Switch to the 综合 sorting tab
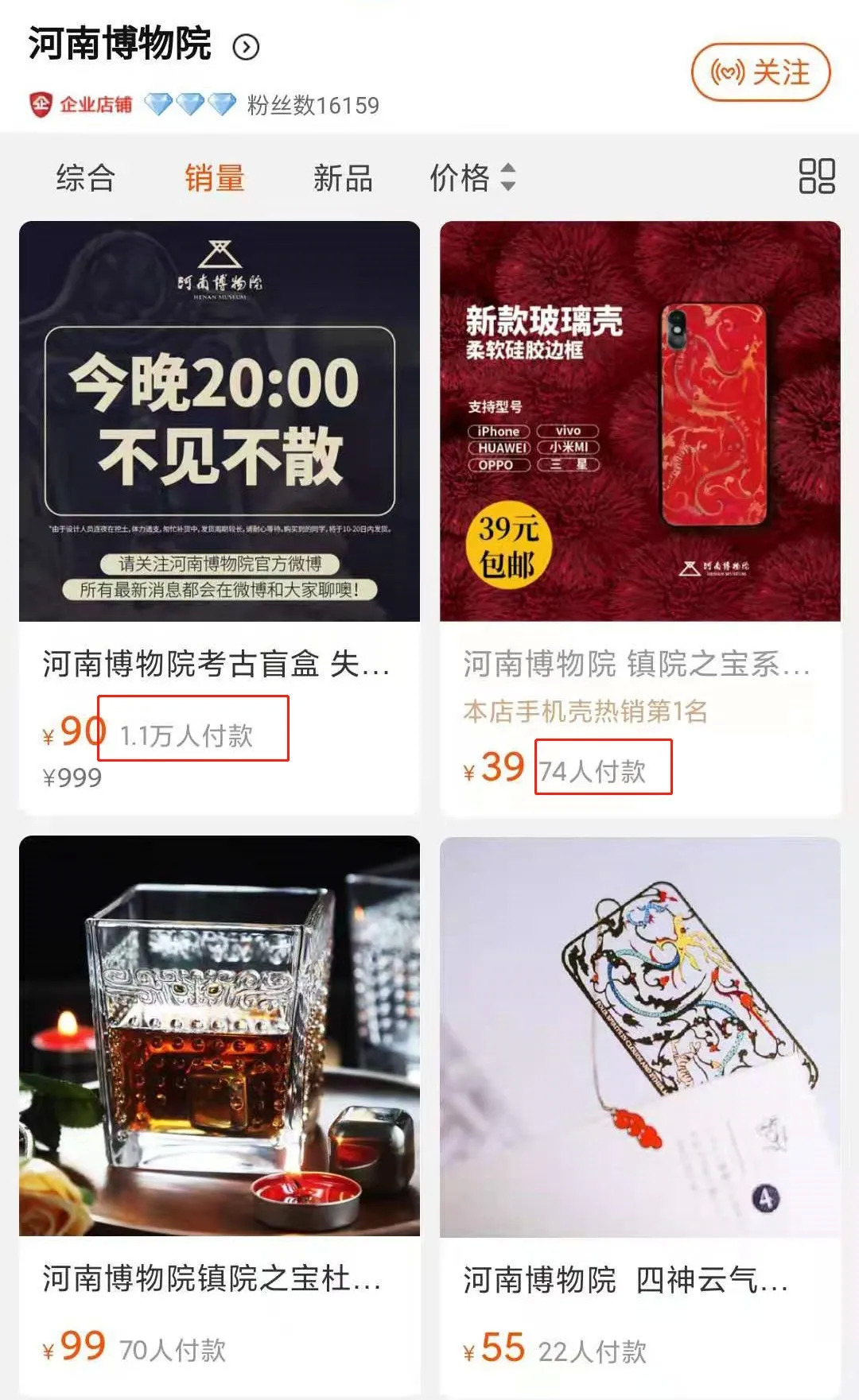The height and width of the screenshot is (1400, 859). click(x=85, y=177)
